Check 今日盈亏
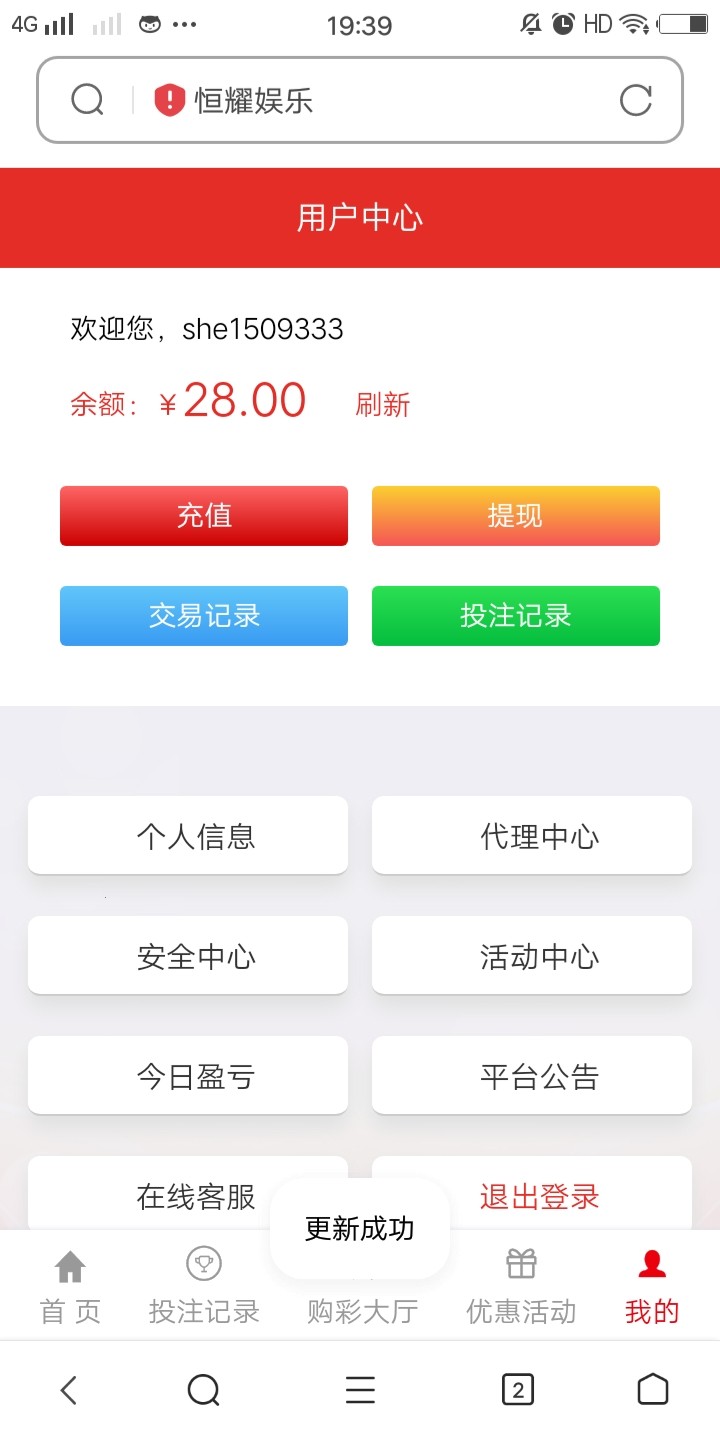Screen dimensions: 720x1440 tap(188, 1075)
